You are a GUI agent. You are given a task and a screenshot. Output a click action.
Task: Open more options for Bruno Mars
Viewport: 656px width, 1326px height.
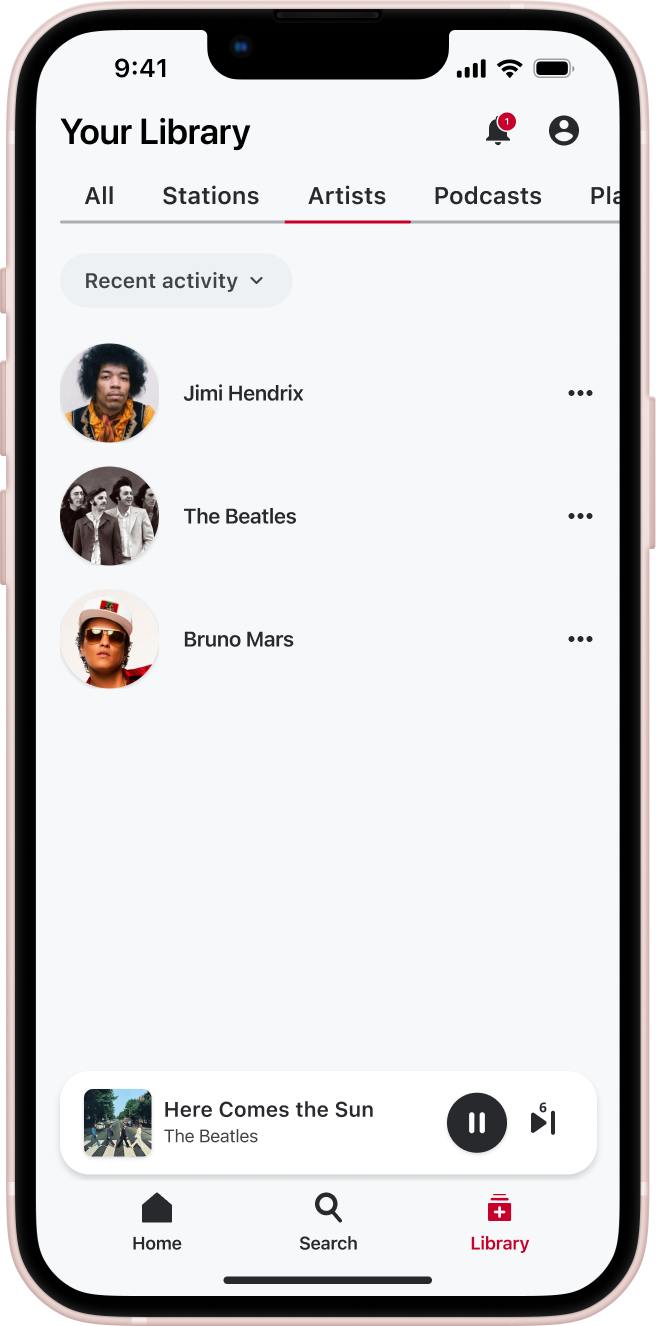[x=580, y=639]
